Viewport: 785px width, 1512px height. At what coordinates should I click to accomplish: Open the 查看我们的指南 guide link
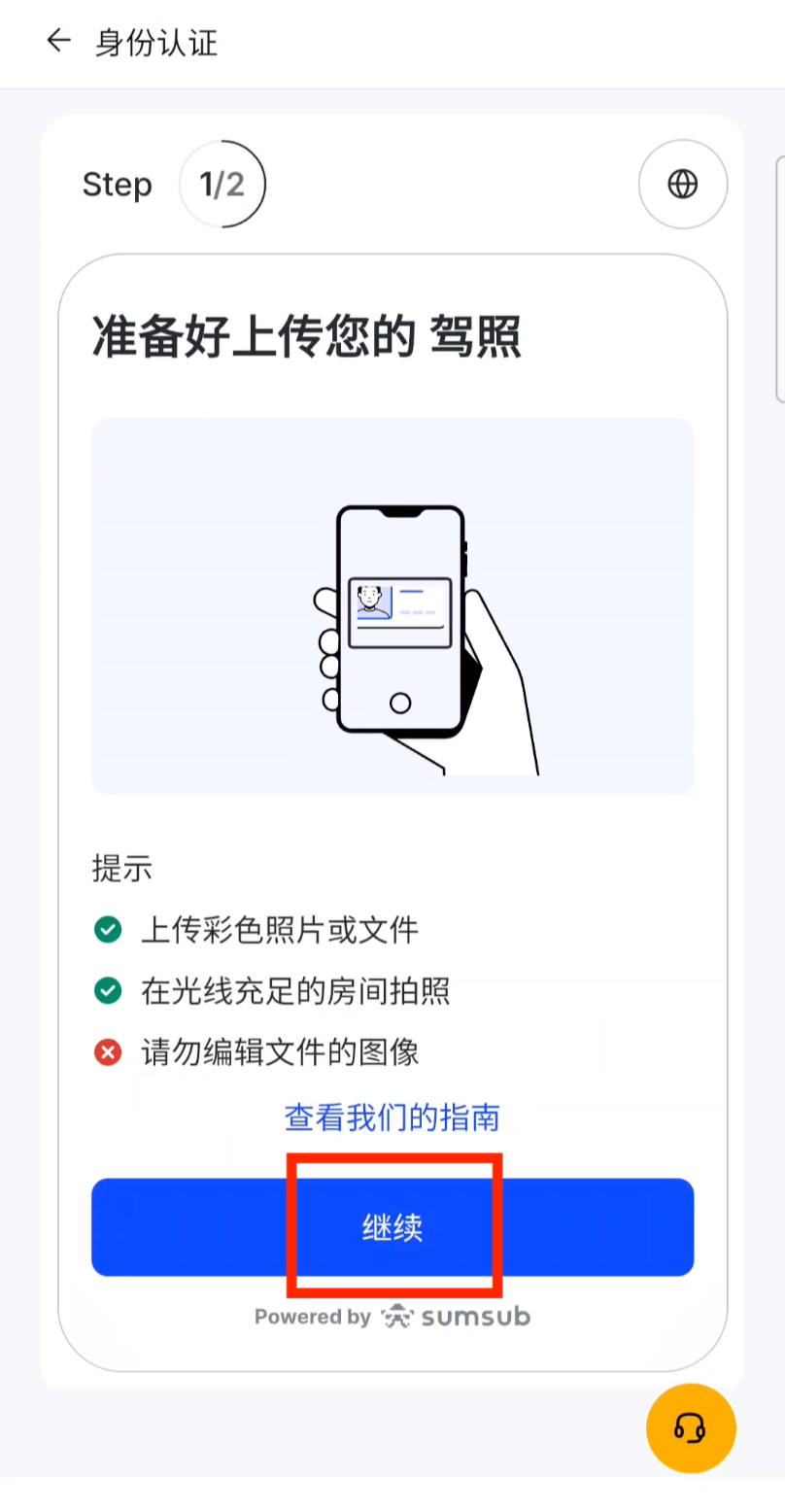pos(392,1117)
